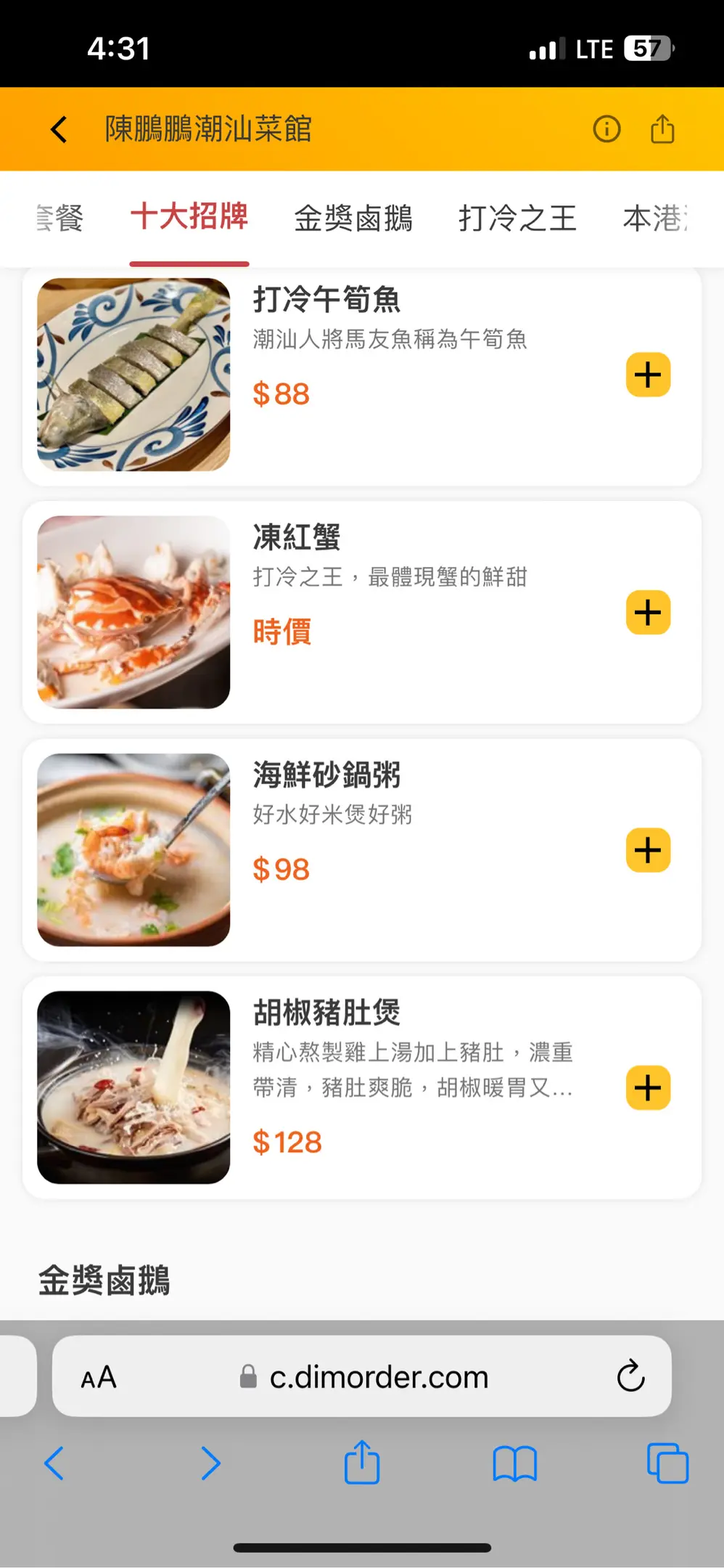The image size is (724, 1568).
Task: Switch to 金獎鹵鵝 category tab
Action: click(x=353, y=218)
